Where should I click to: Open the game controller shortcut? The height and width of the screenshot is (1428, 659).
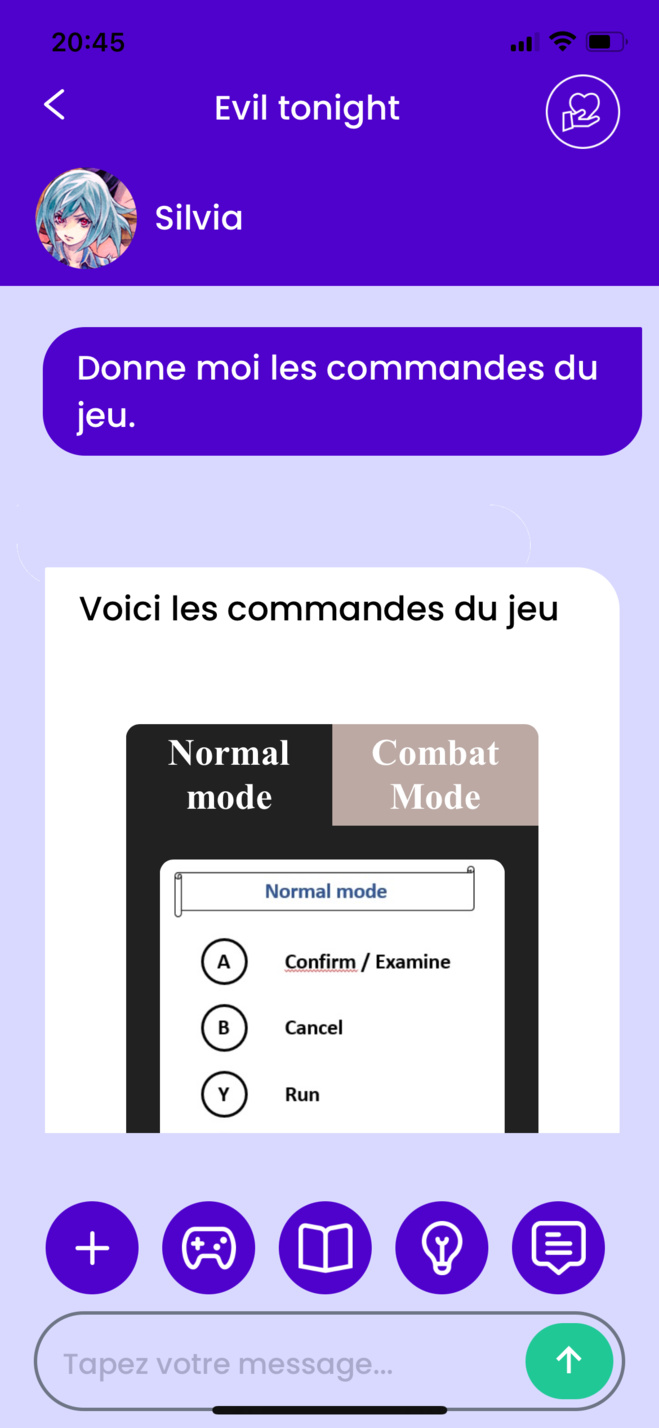(x=208, y=1247)
